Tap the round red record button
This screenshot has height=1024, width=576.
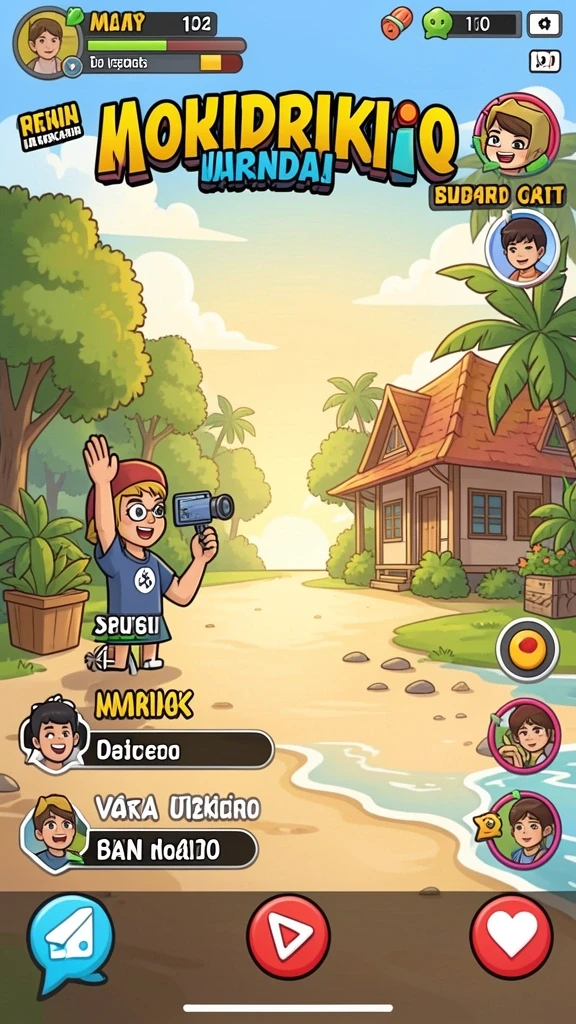point(528,649)
